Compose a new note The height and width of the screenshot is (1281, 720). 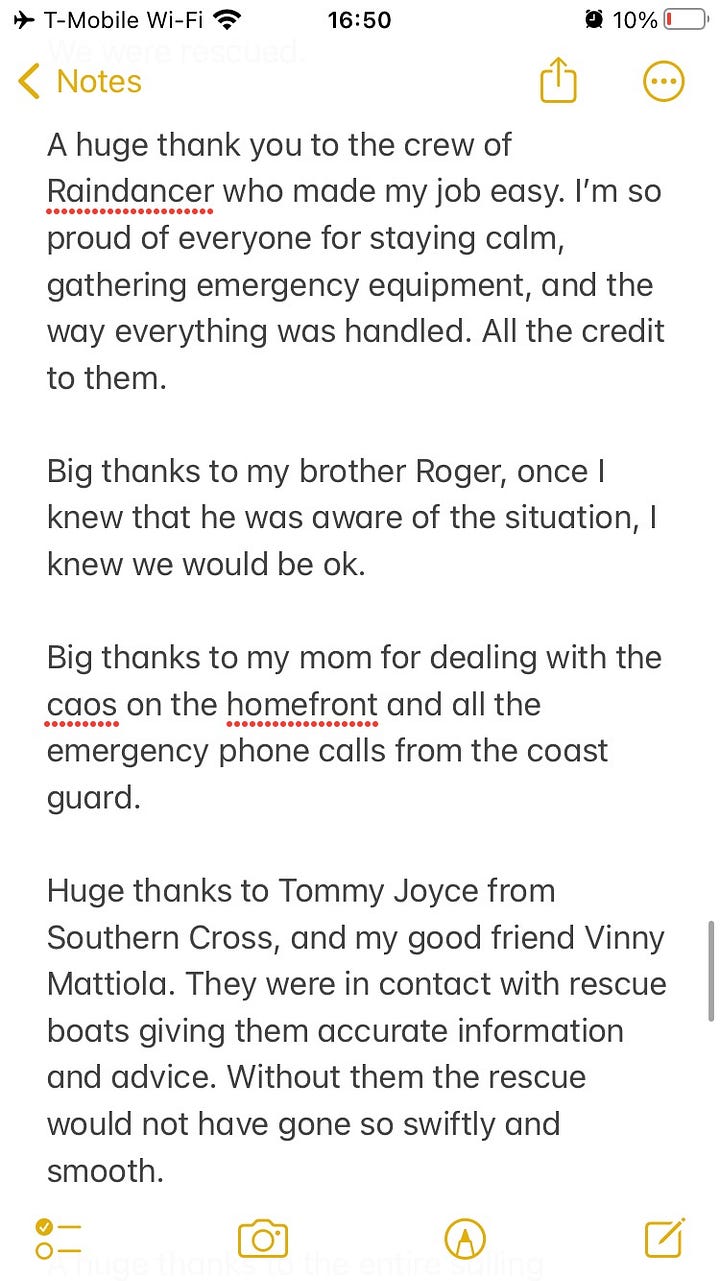(665, 1237)
